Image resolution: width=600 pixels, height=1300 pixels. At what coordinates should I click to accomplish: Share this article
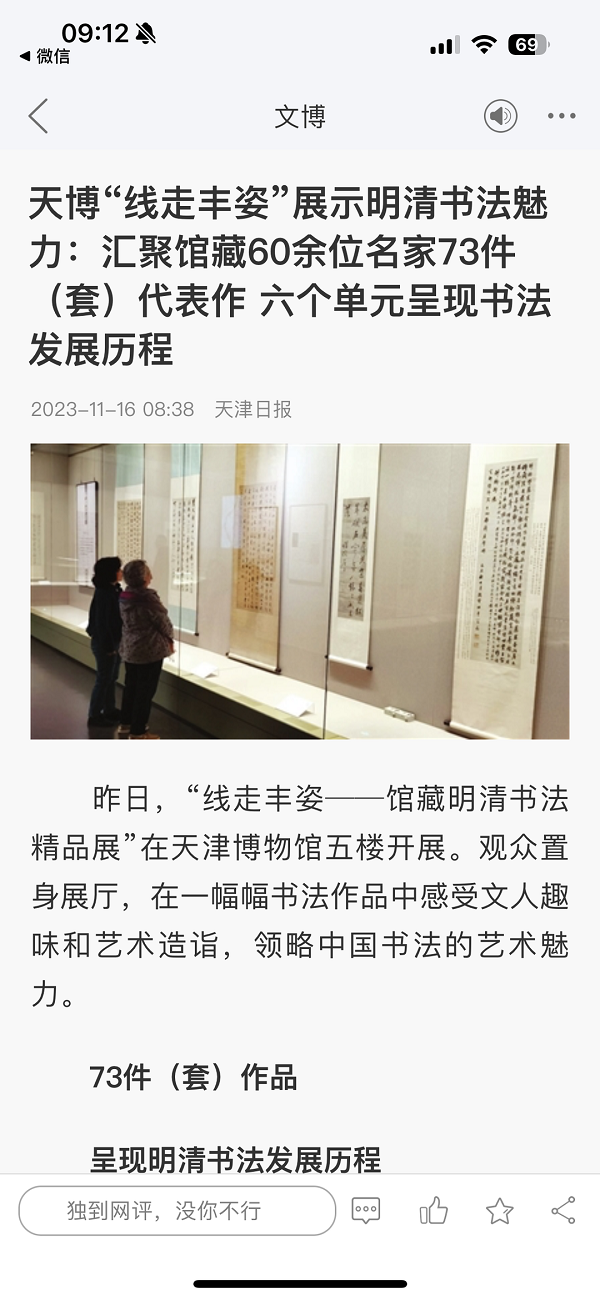(x=563, y=1211)
